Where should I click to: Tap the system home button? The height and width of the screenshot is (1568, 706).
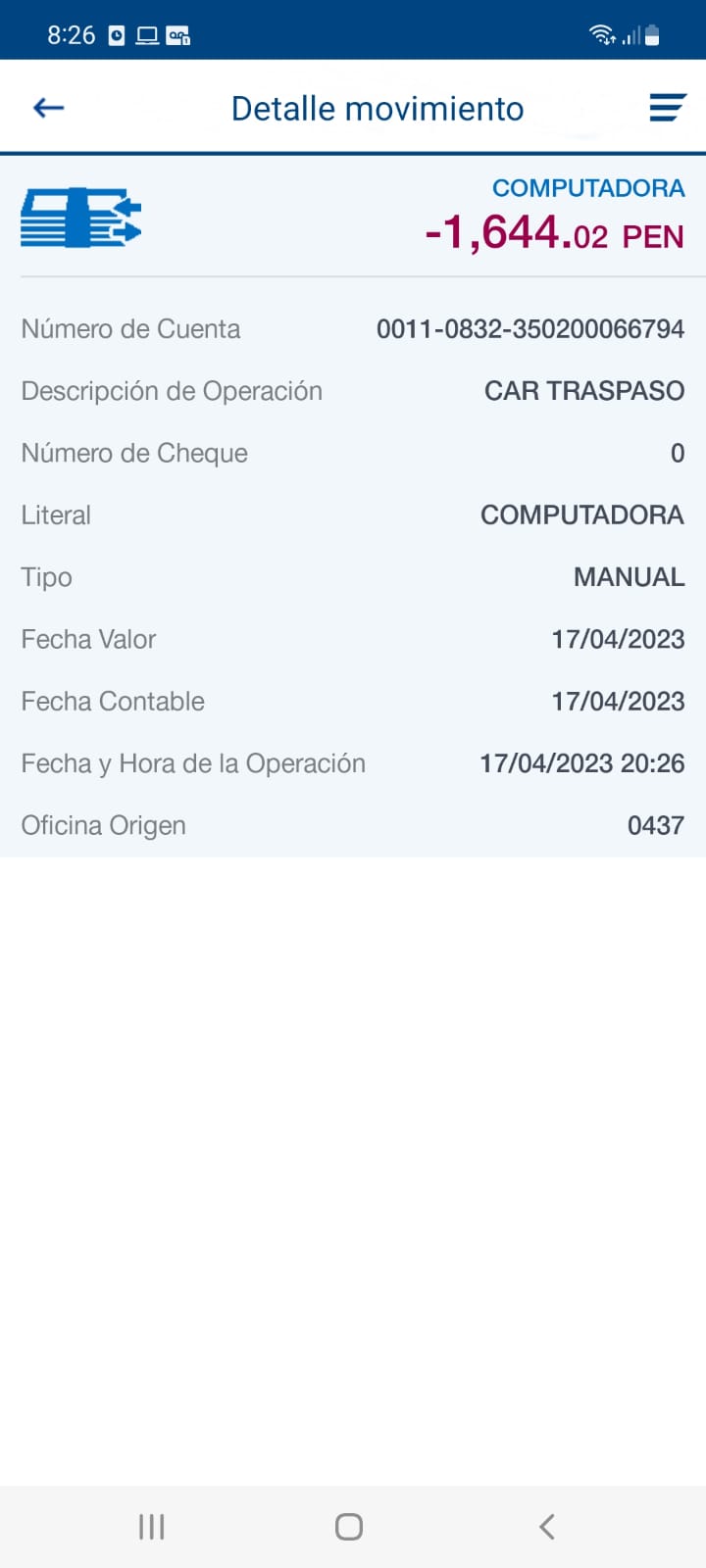(x=349, y=1526)
